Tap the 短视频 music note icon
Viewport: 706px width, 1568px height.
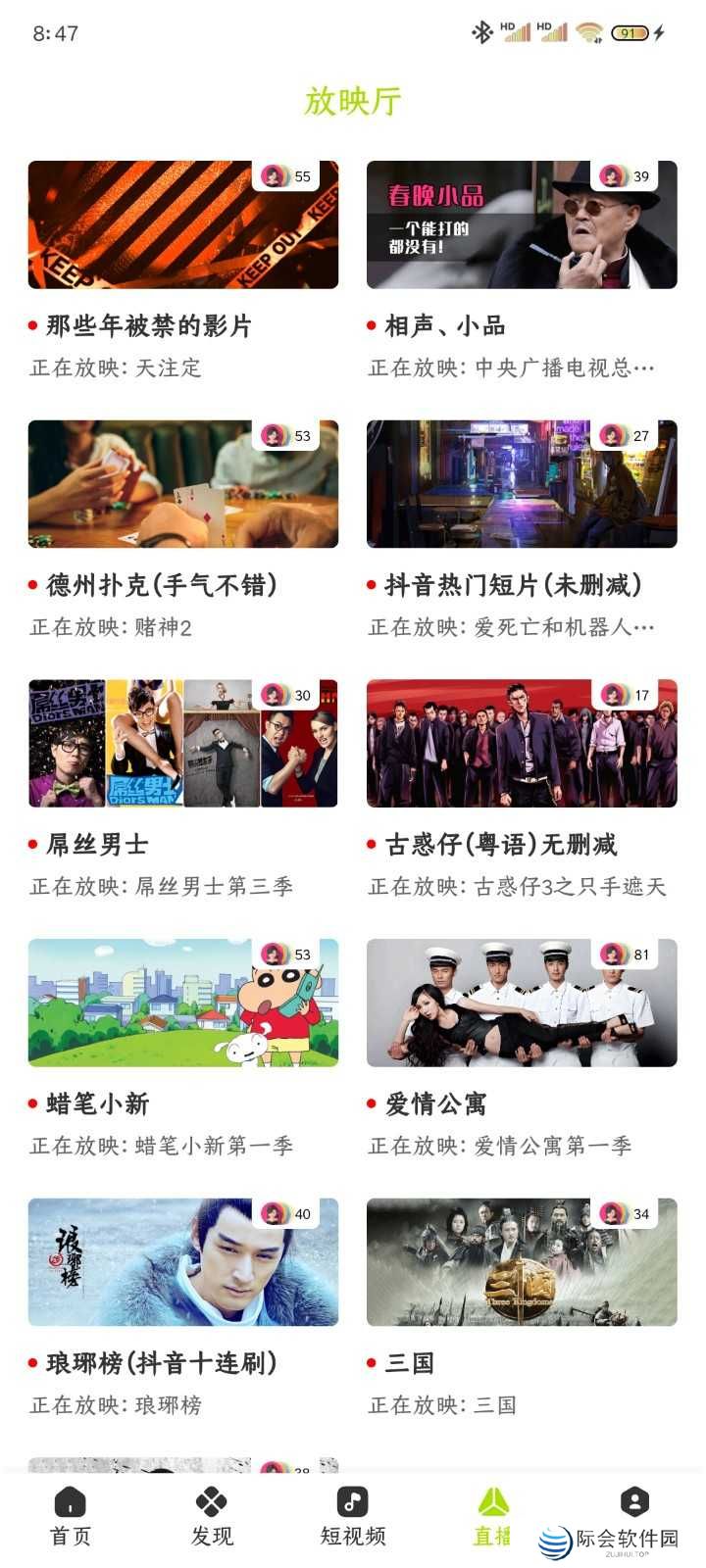point(351,1501)
